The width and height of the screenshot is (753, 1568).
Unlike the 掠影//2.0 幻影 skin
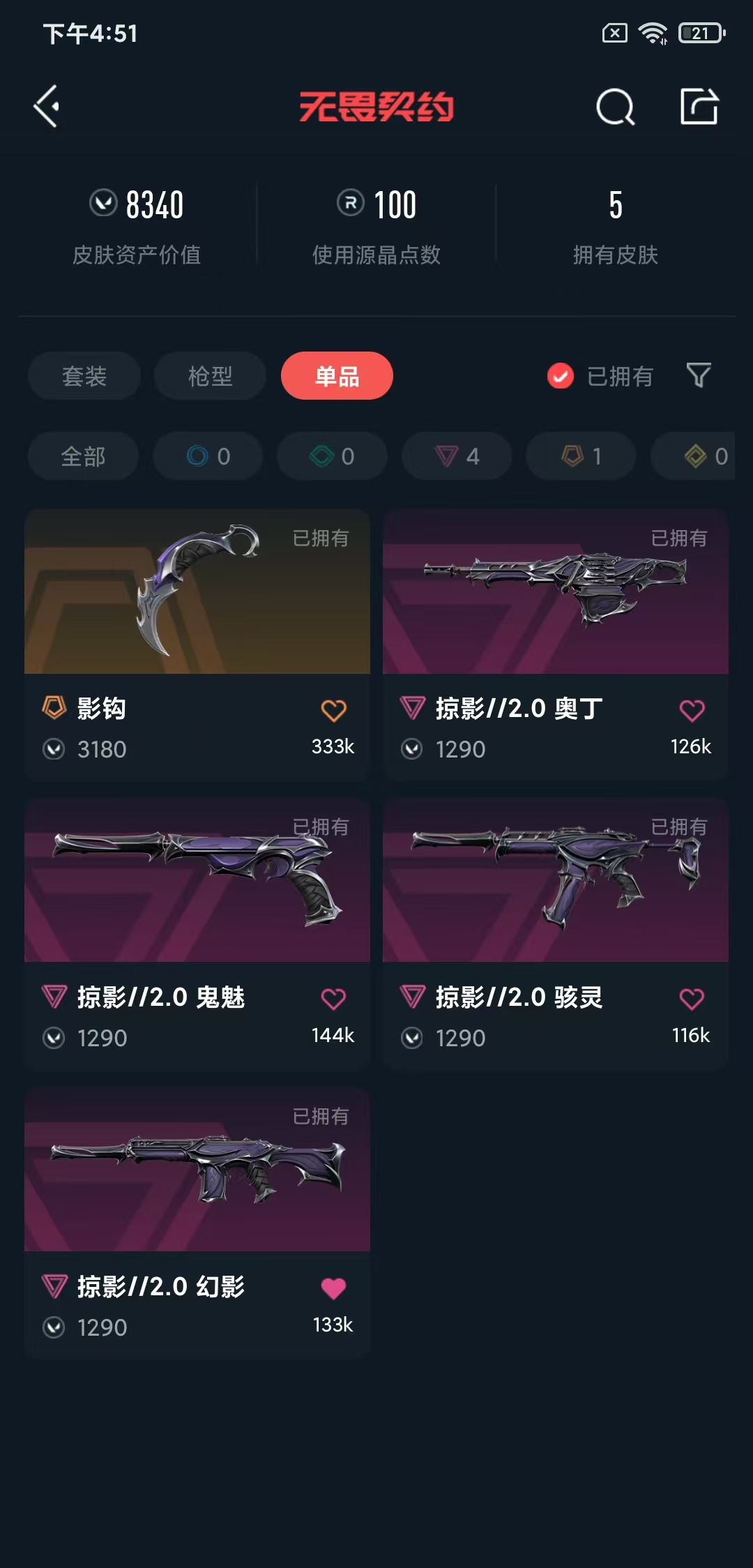pyautogui.click(x=333, y=1288)
